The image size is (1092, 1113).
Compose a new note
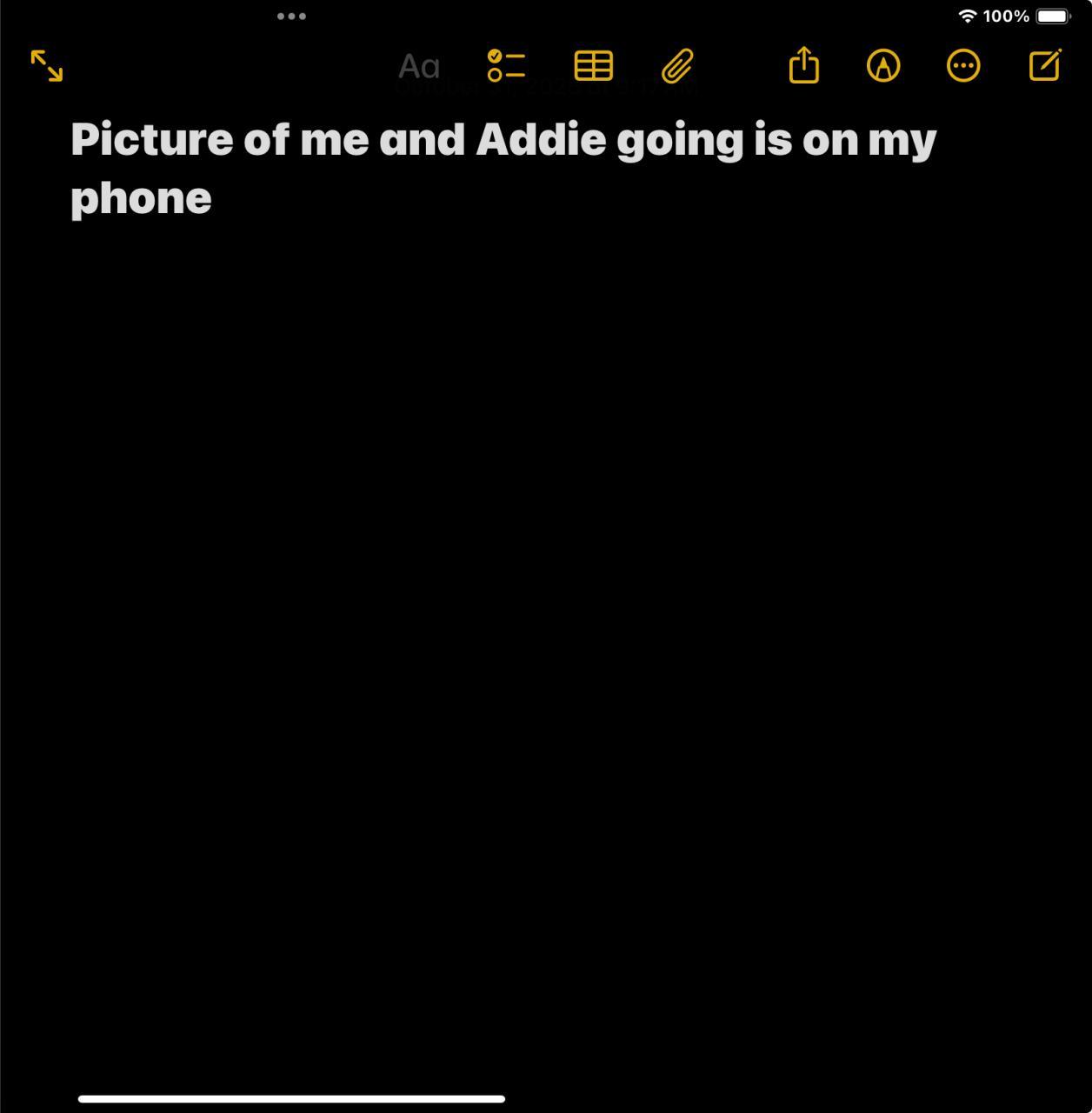[x=1045, y=66]
